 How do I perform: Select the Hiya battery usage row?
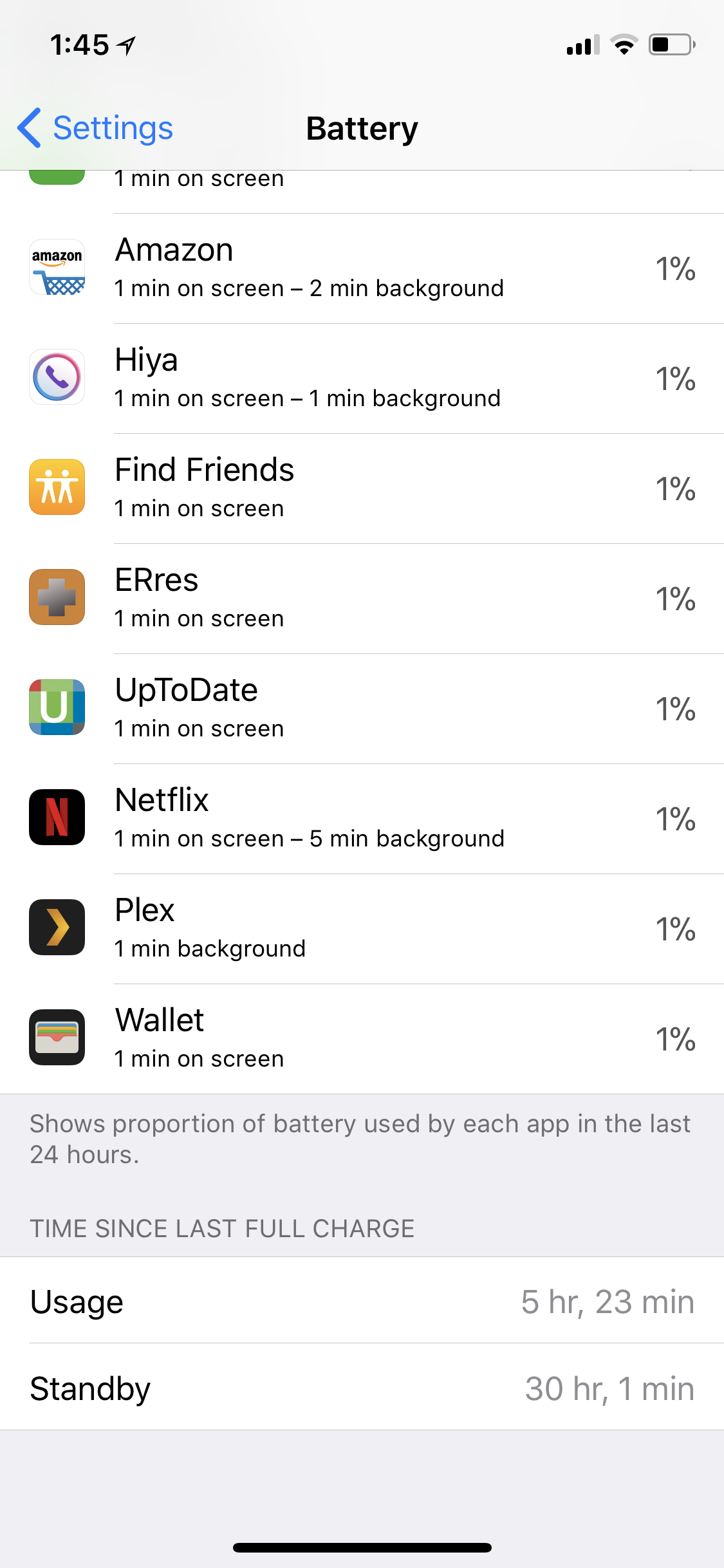(362, 378)
